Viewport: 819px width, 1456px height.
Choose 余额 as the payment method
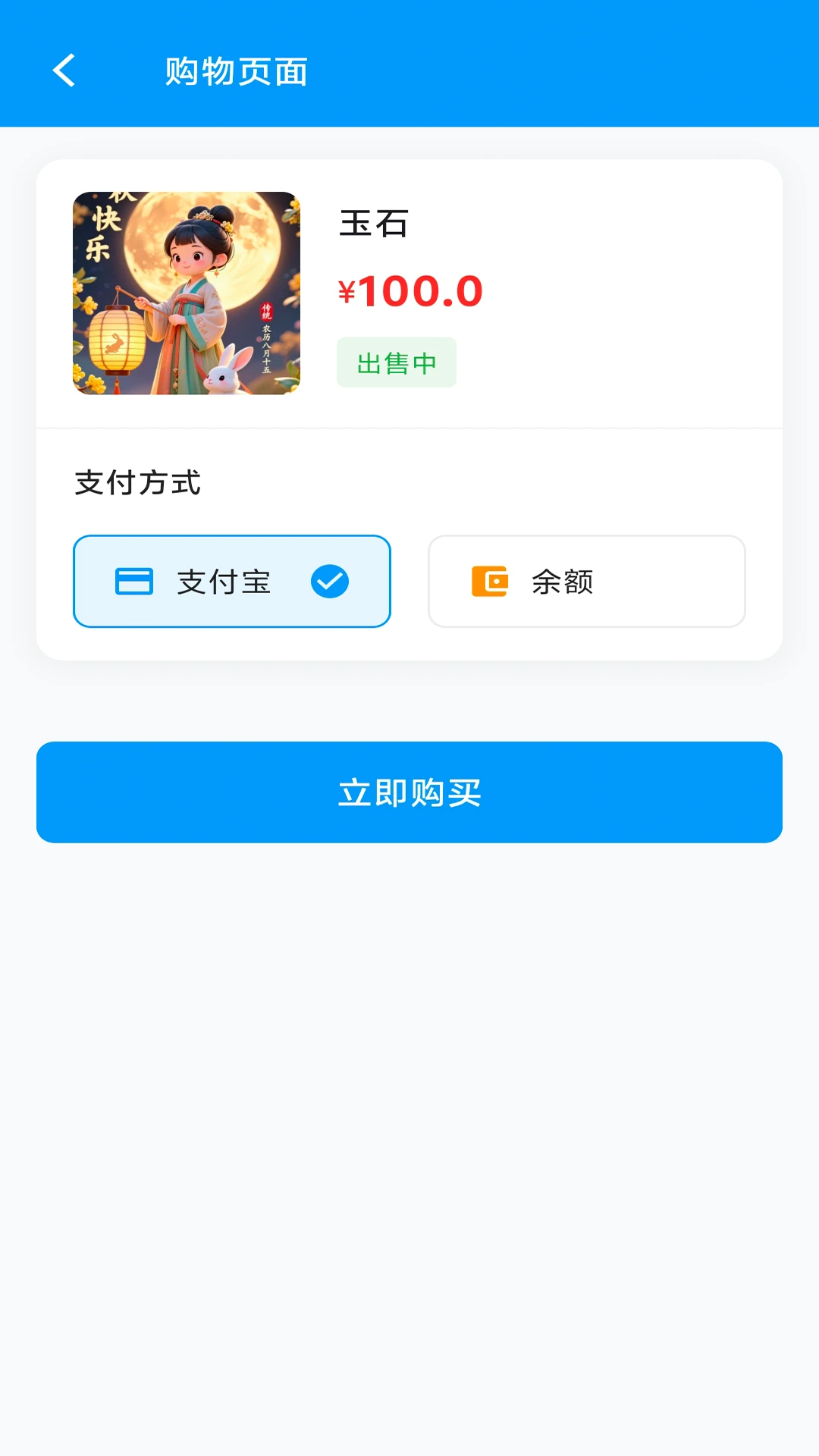click(x=585, y=581)
